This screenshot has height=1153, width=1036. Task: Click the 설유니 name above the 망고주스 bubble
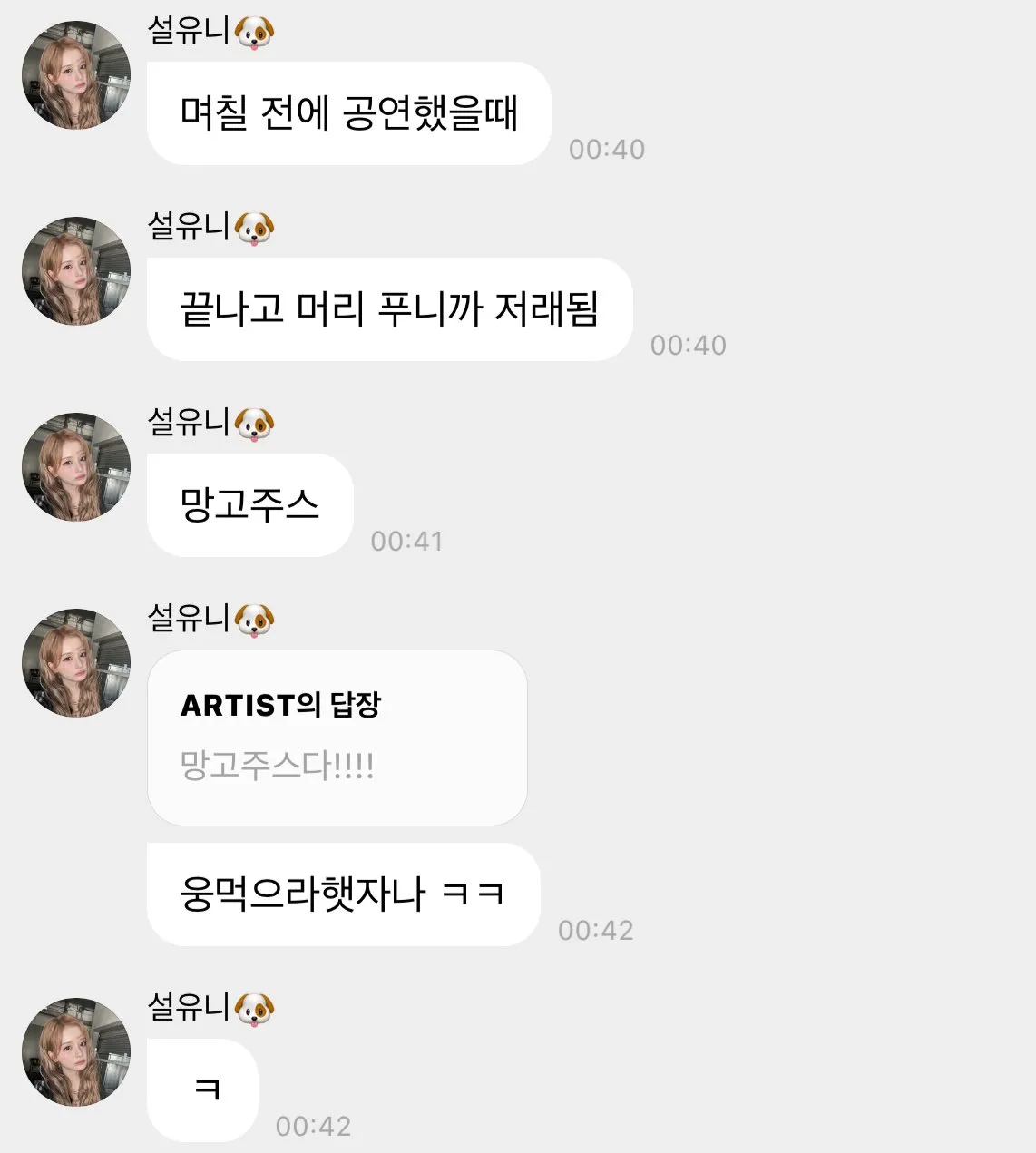click(x=187, y=424)
